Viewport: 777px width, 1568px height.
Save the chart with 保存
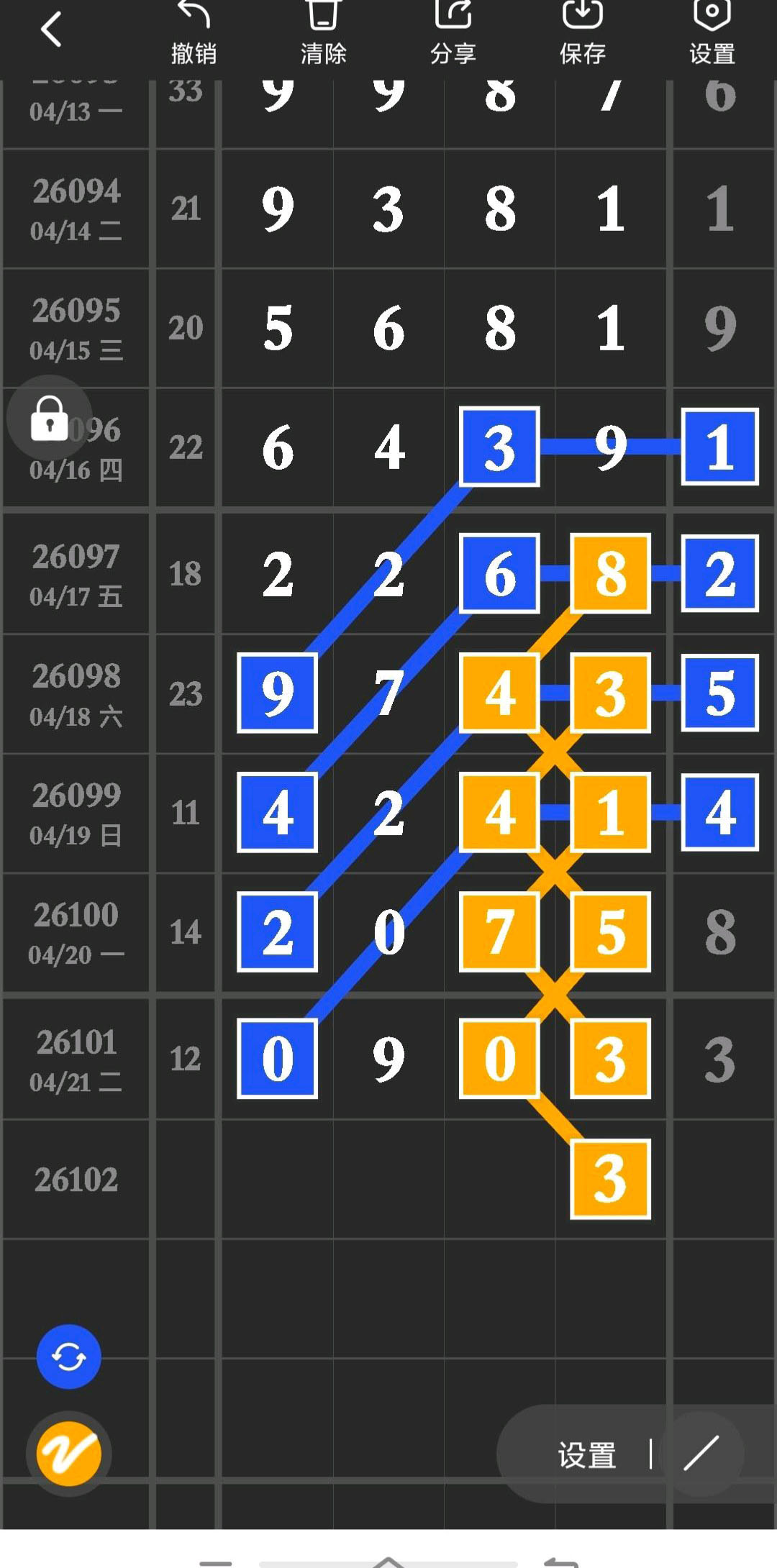coord(582,32)
